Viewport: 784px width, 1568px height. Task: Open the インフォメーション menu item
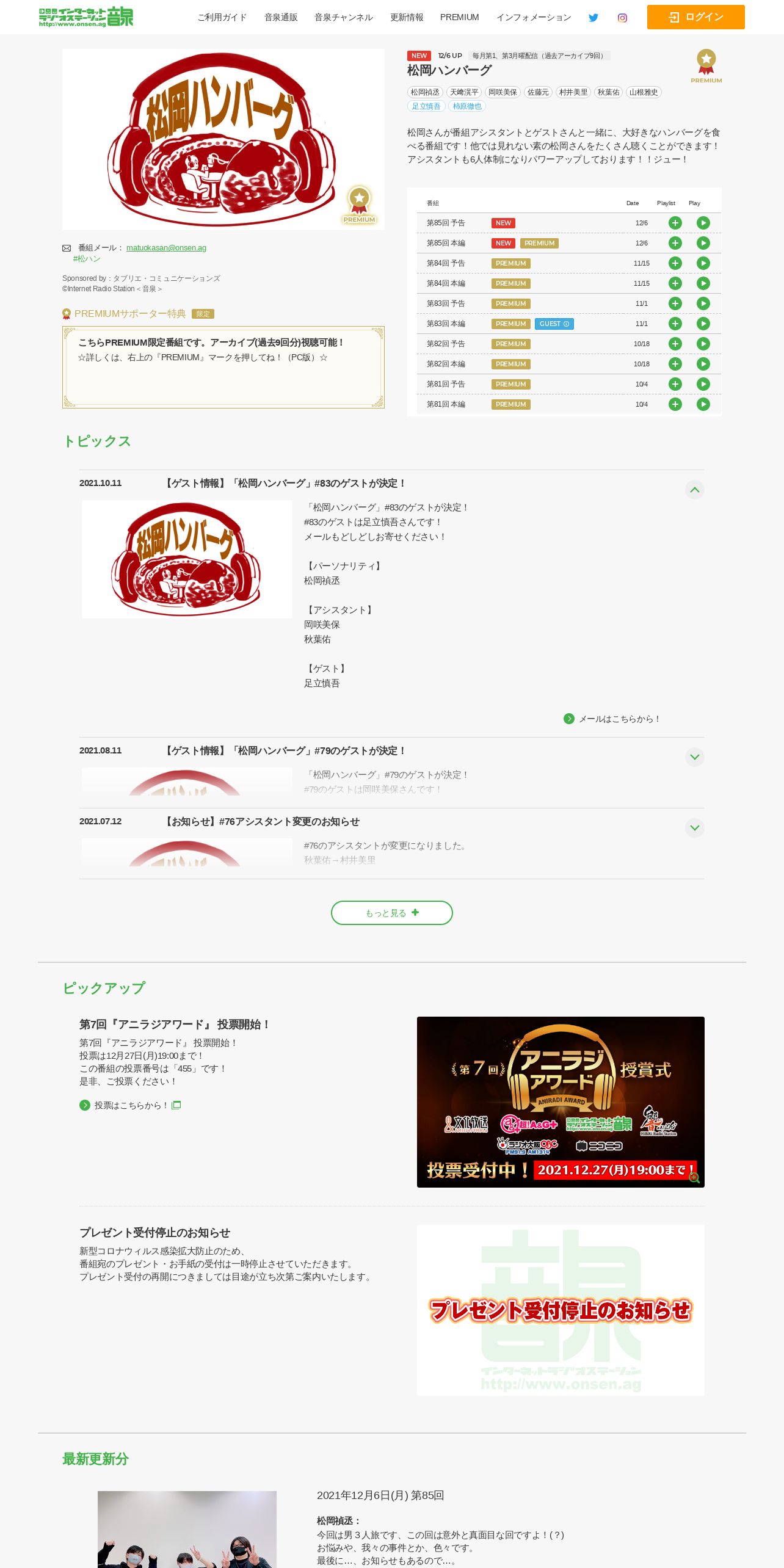pyautogui.click(x=534, y=17)
